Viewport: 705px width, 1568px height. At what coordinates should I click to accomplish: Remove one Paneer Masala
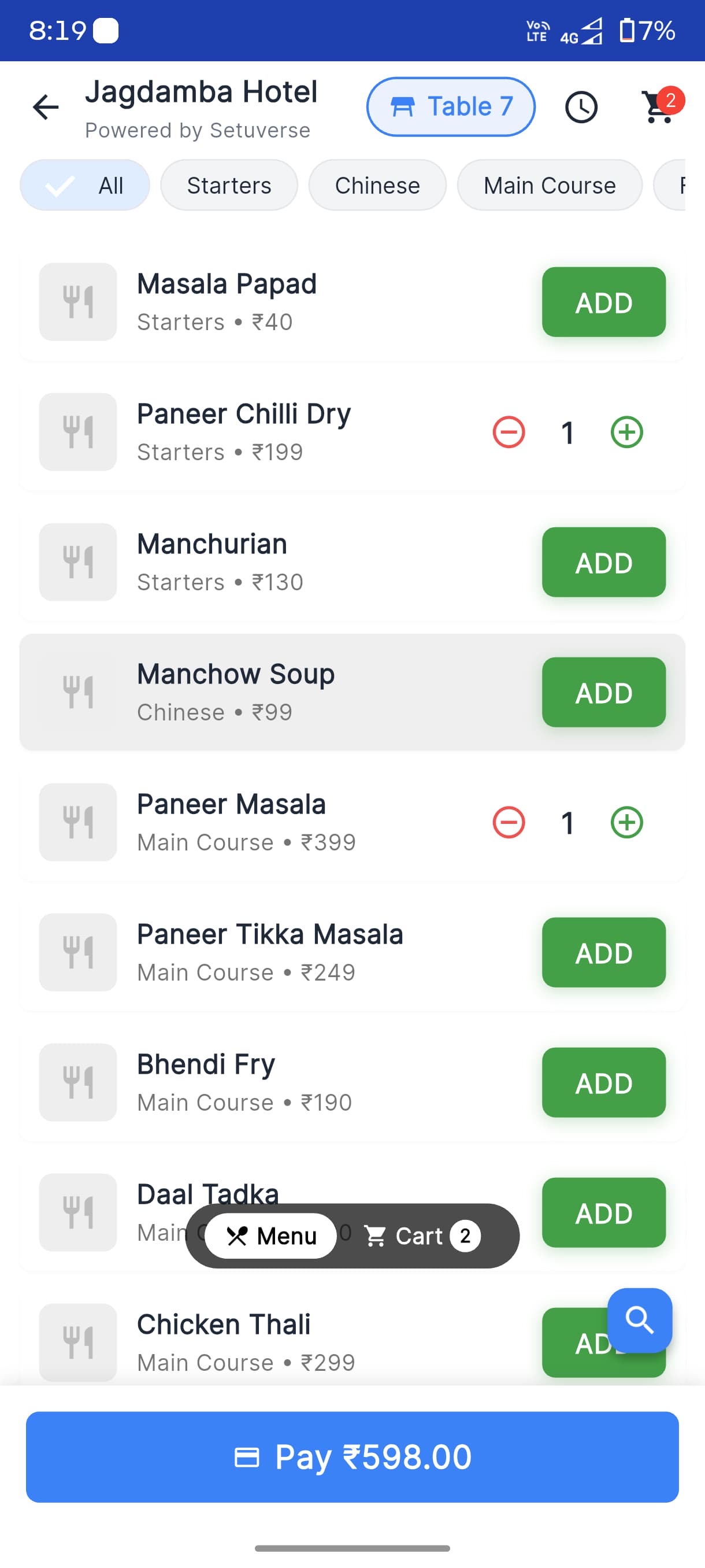[x=509, y=822]
